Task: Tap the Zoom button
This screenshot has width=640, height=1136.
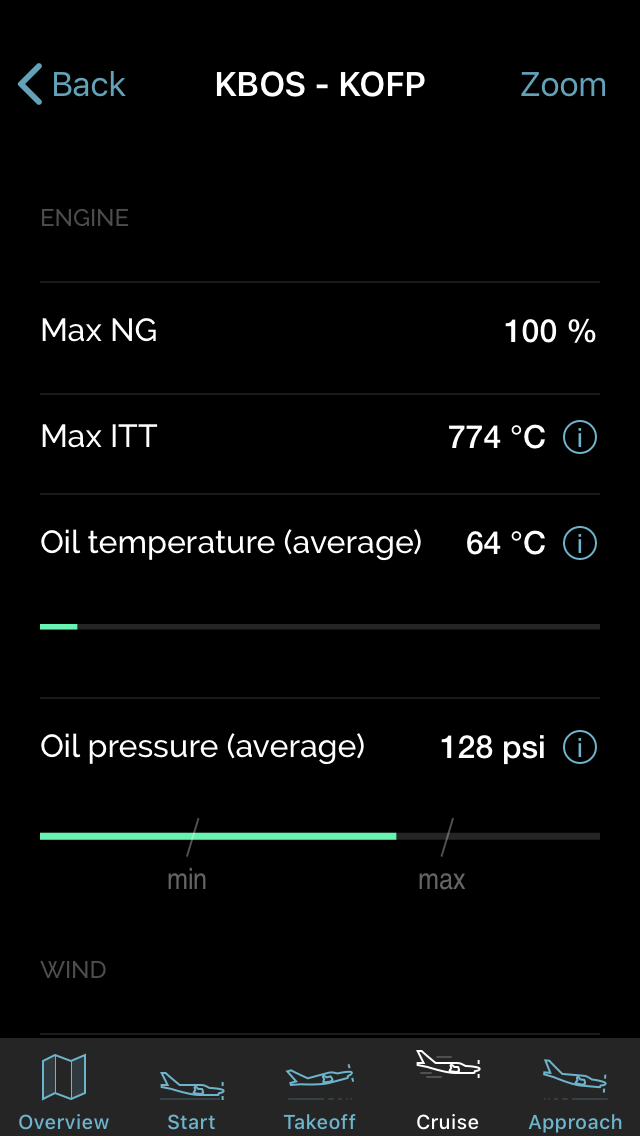Action: (x=563, y=85)
